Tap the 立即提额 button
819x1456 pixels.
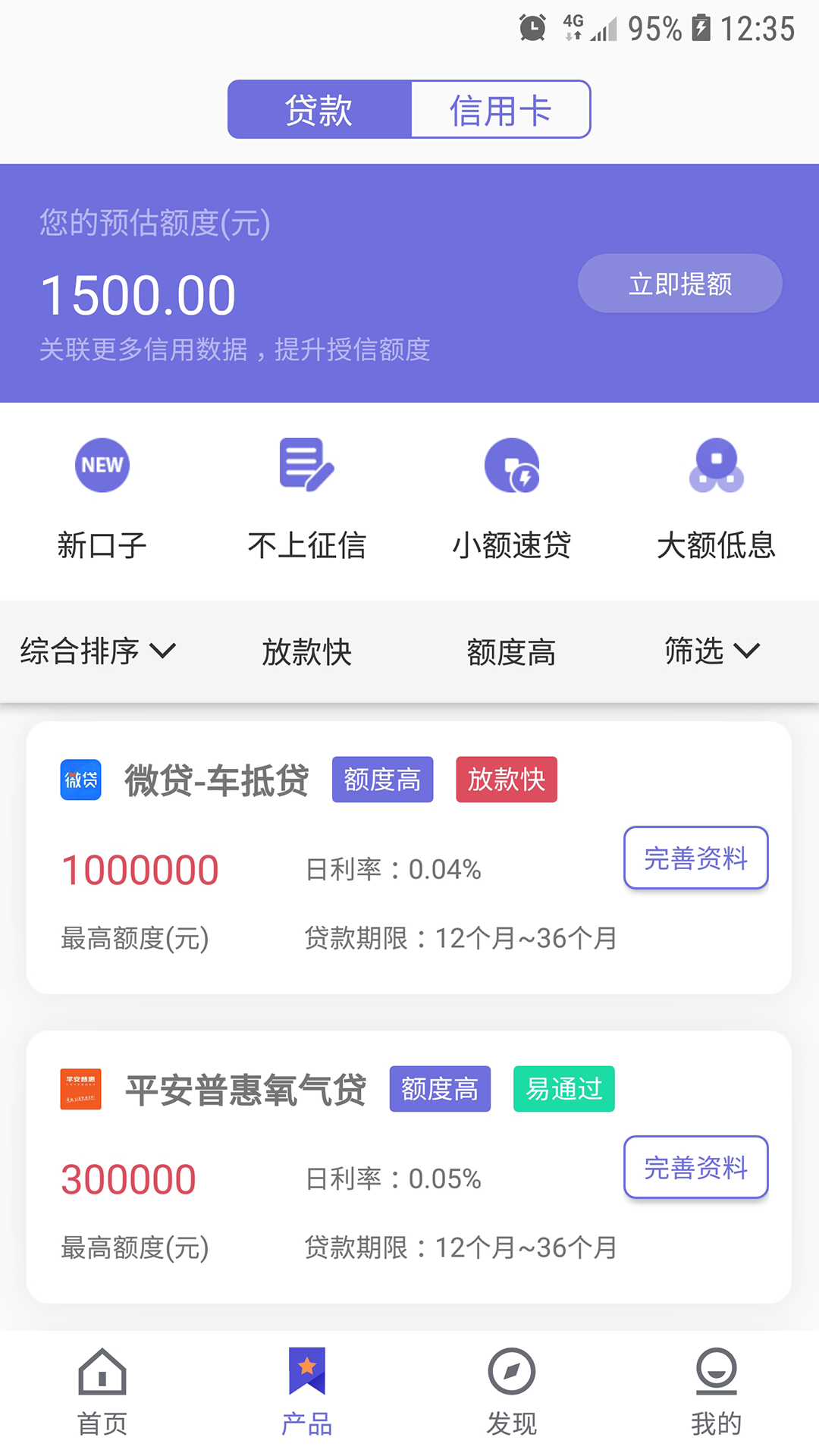[679, 284]
